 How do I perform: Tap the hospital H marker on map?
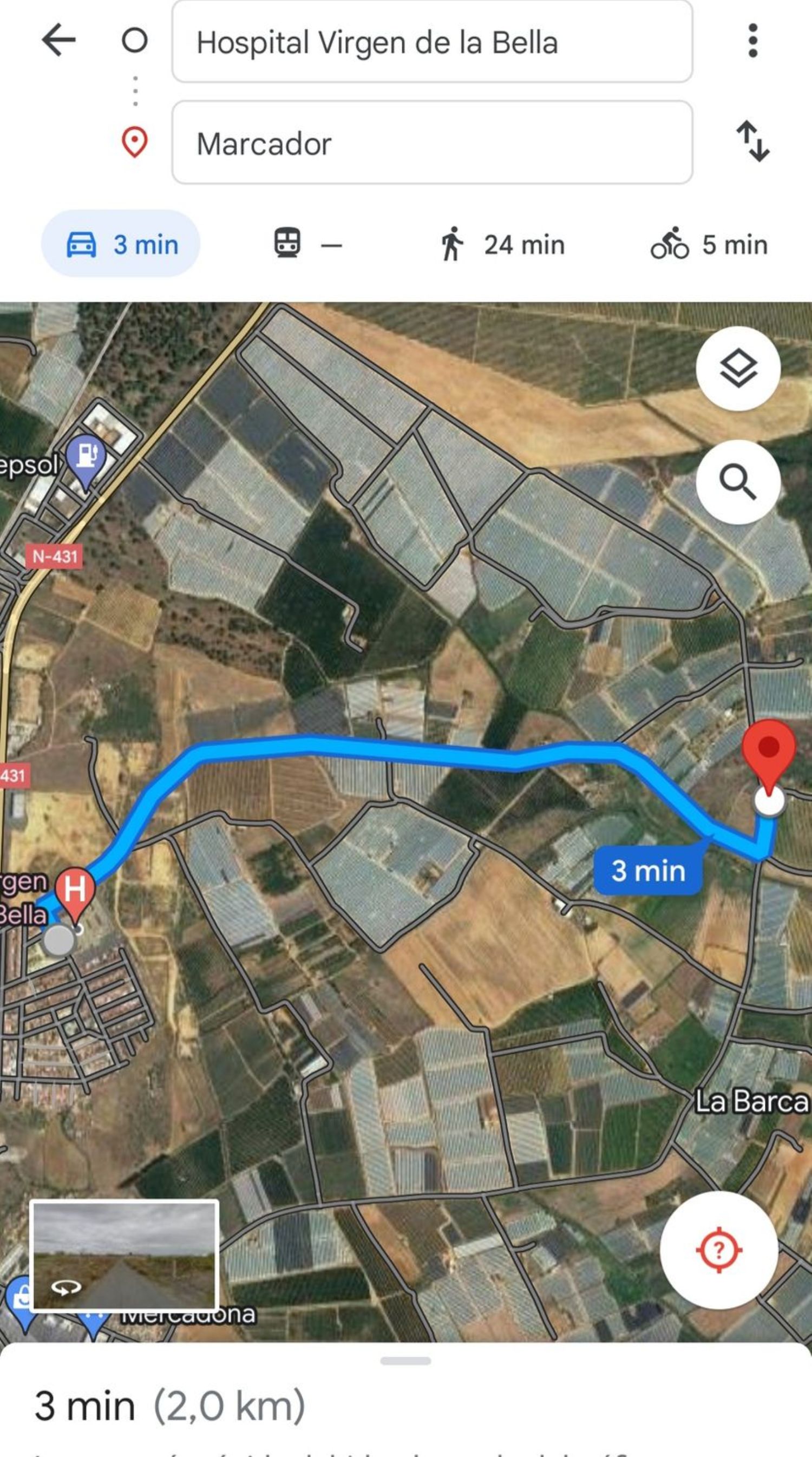click(x=75, y=890)
